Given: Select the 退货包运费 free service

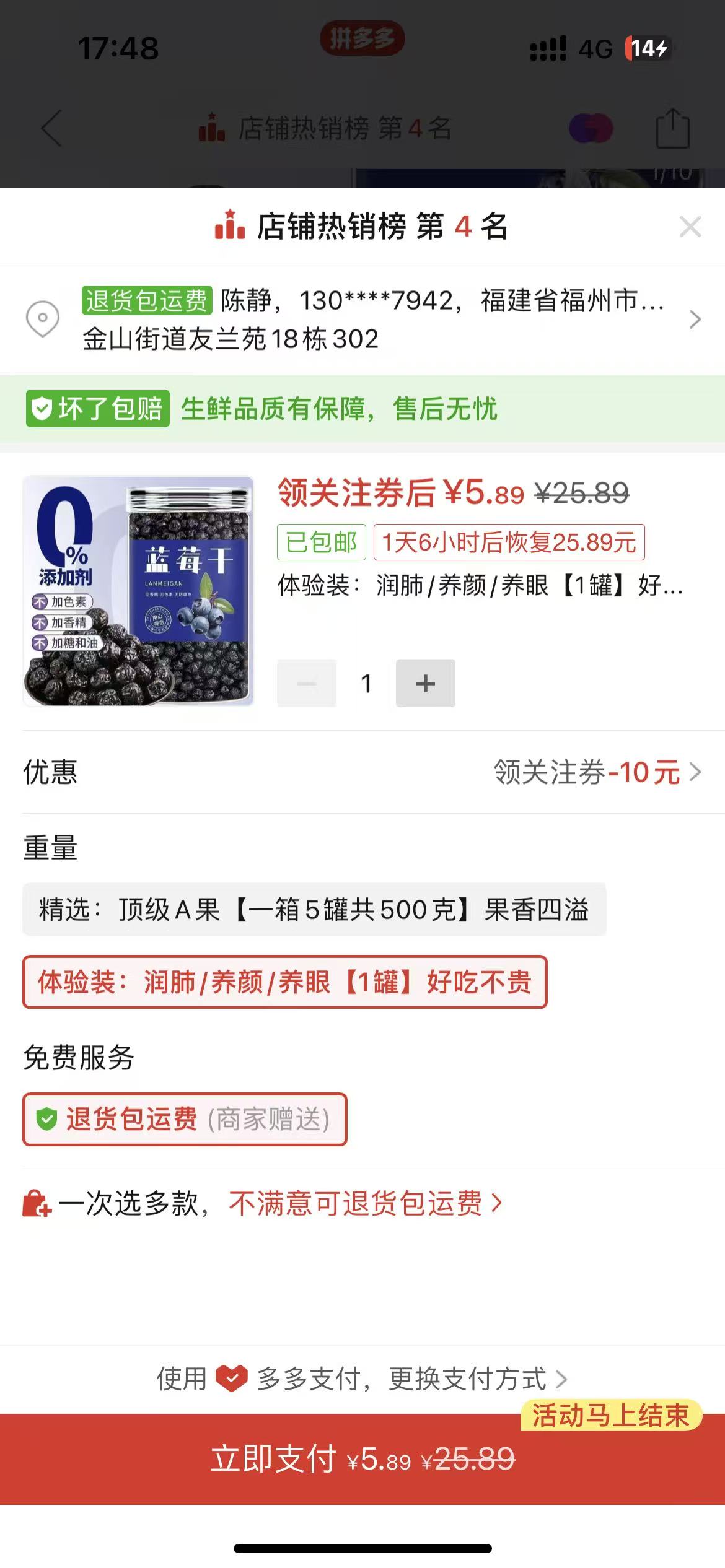Looking at the screenshot, I should [x=184, y=1119].
